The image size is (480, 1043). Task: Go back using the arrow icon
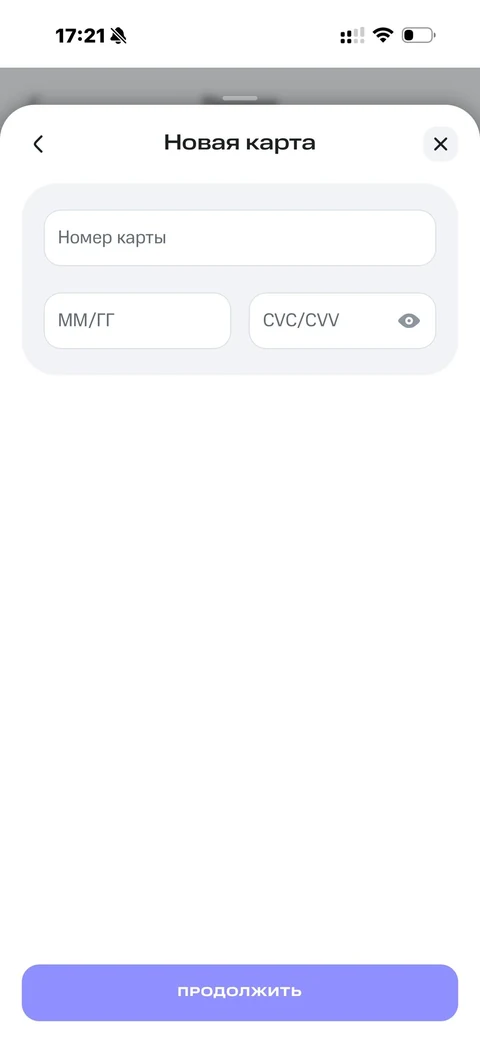39,144
